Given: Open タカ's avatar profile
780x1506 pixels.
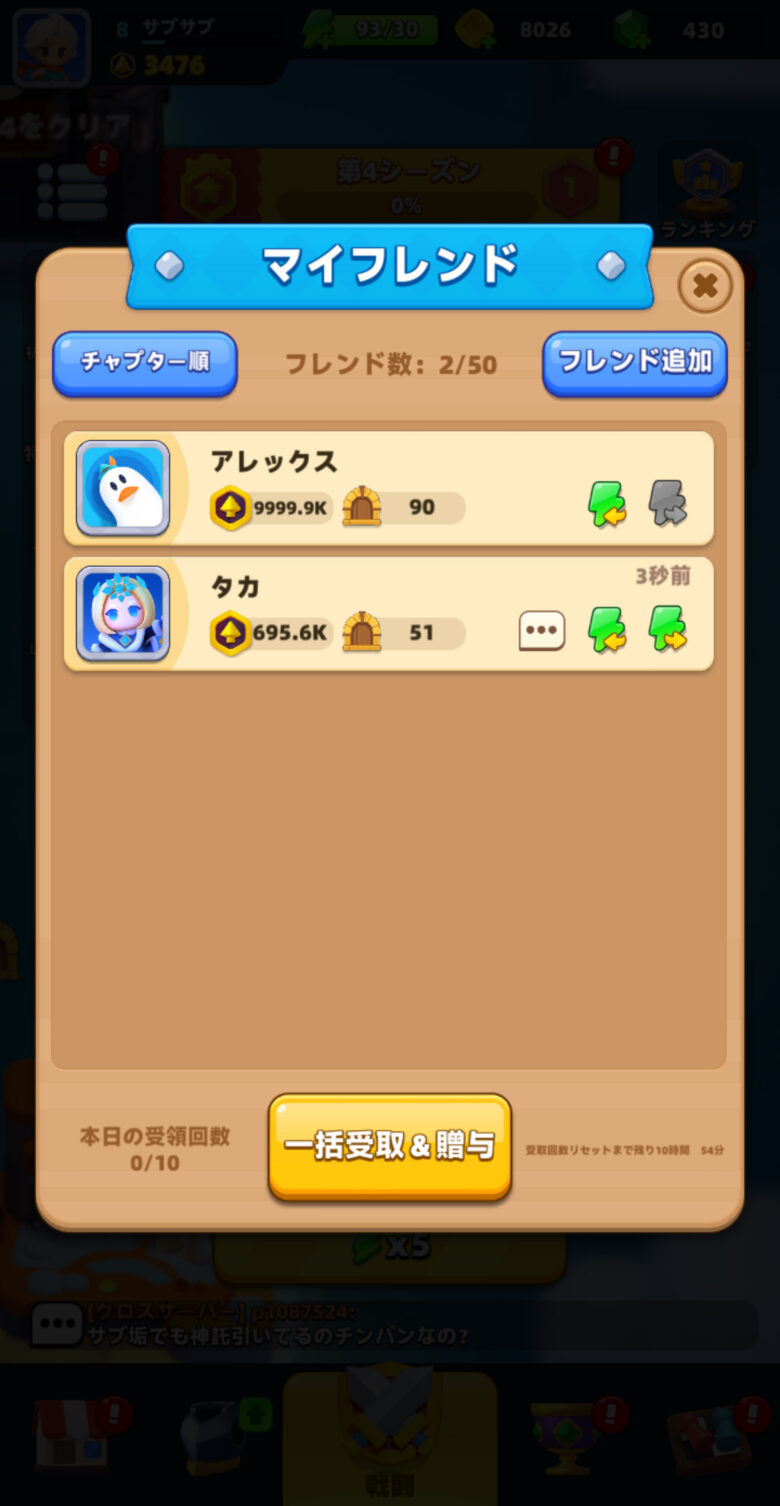Looking at the screenshot, I should (123, 614).
